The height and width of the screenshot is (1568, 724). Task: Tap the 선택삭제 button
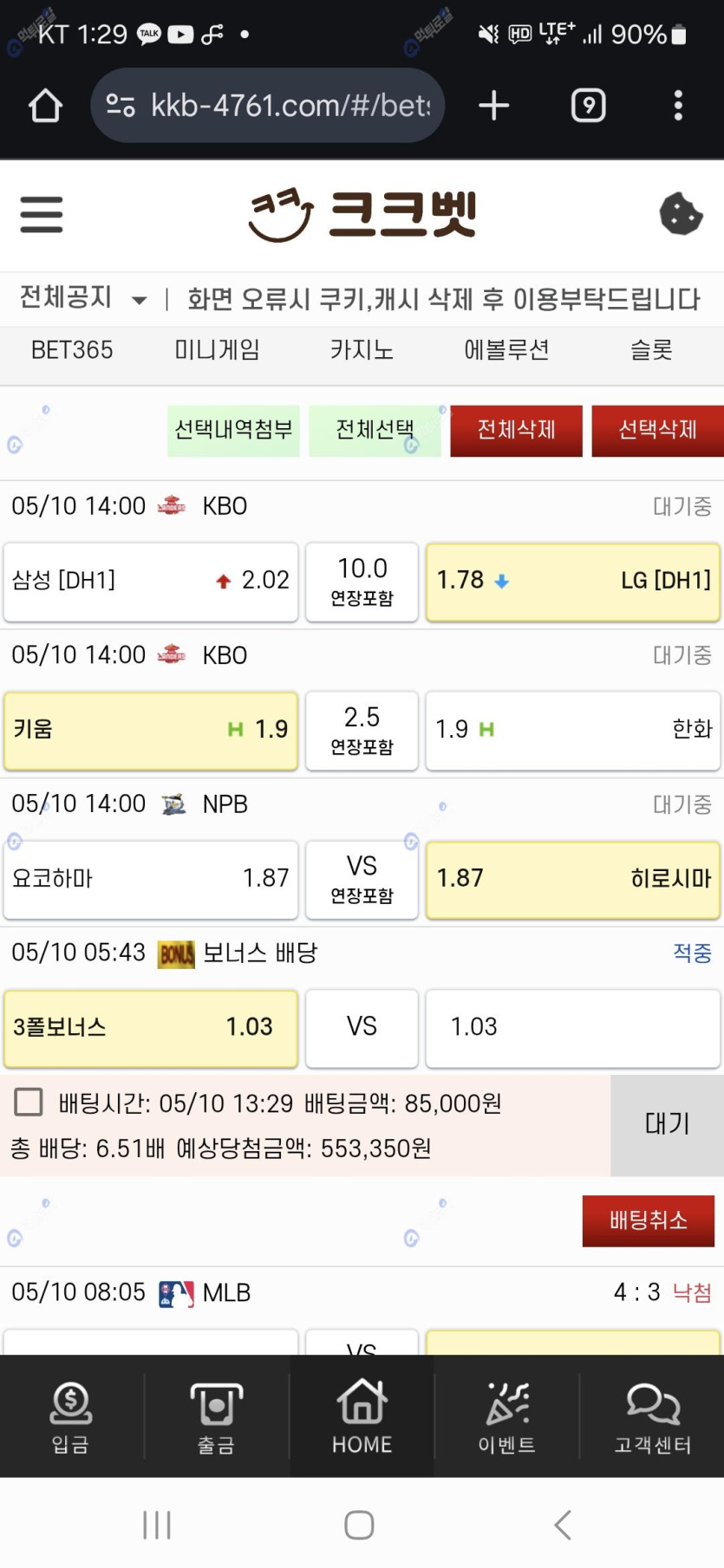tap(657, 430)
